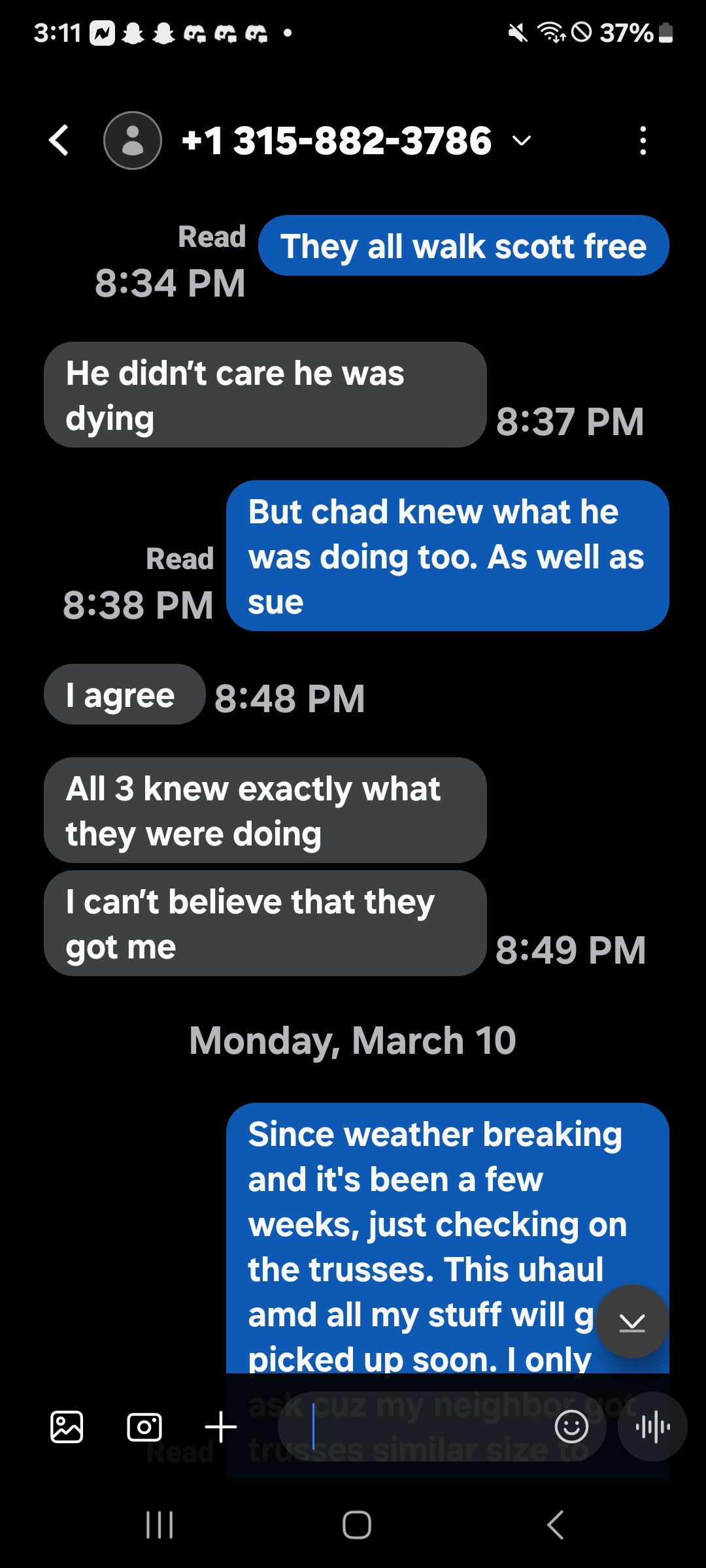706x1568 pixels.
Task: Open the gallery image picker
Action: (x=67, y=1427)
